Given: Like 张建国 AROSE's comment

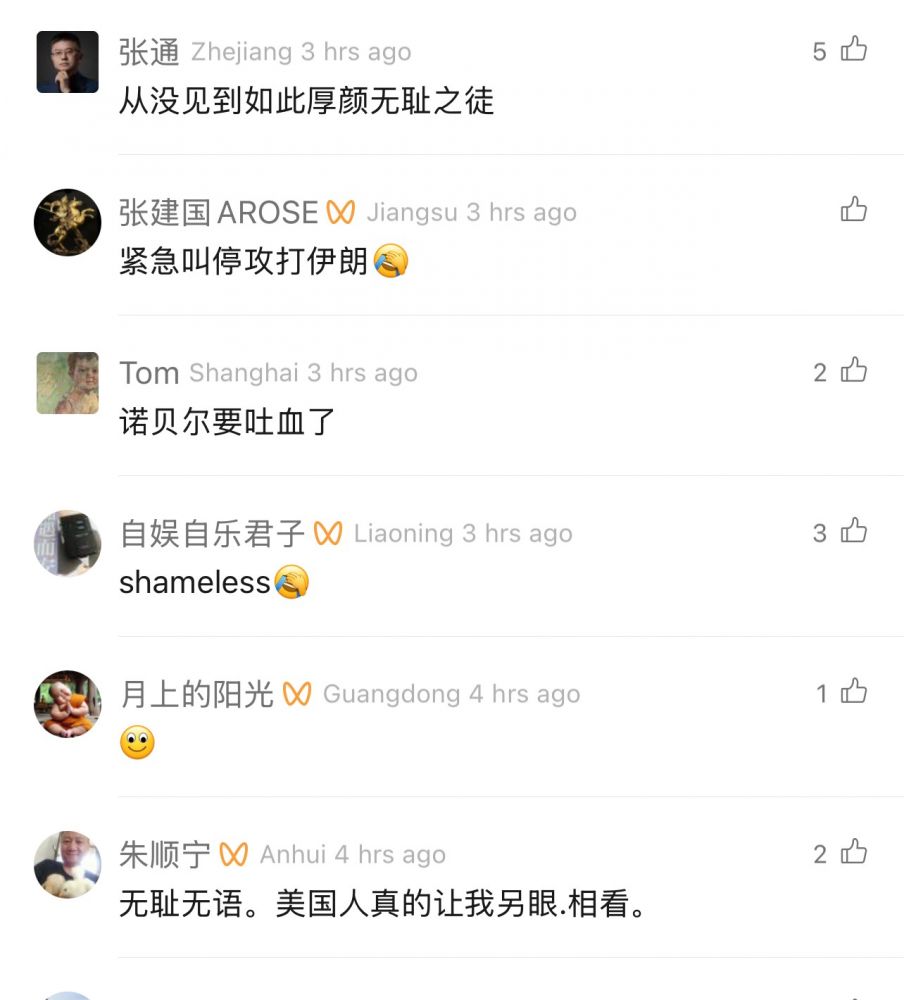Looking at the screenshot, I should [853, 210].
